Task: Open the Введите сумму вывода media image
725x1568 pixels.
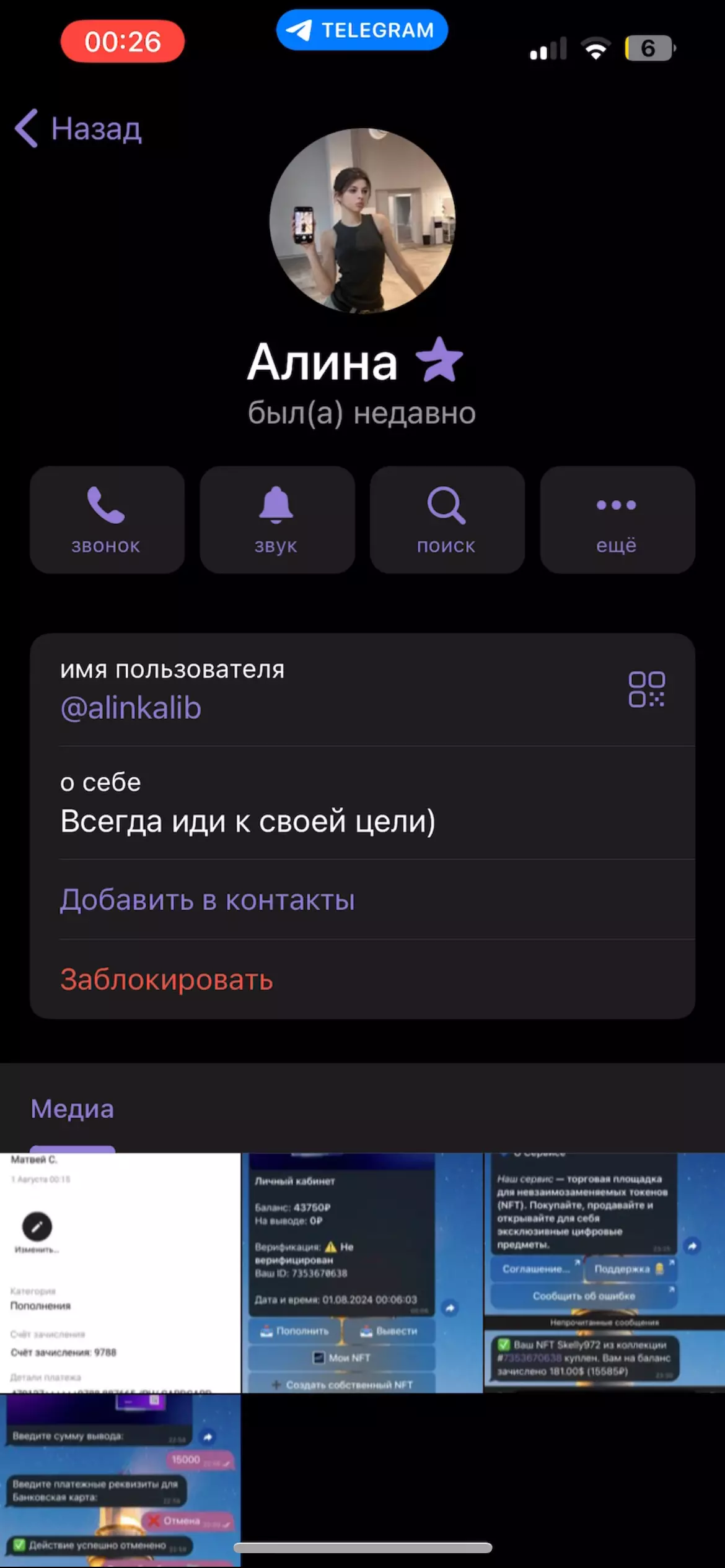Action: pyautogui.click(x=120, y=1481)
